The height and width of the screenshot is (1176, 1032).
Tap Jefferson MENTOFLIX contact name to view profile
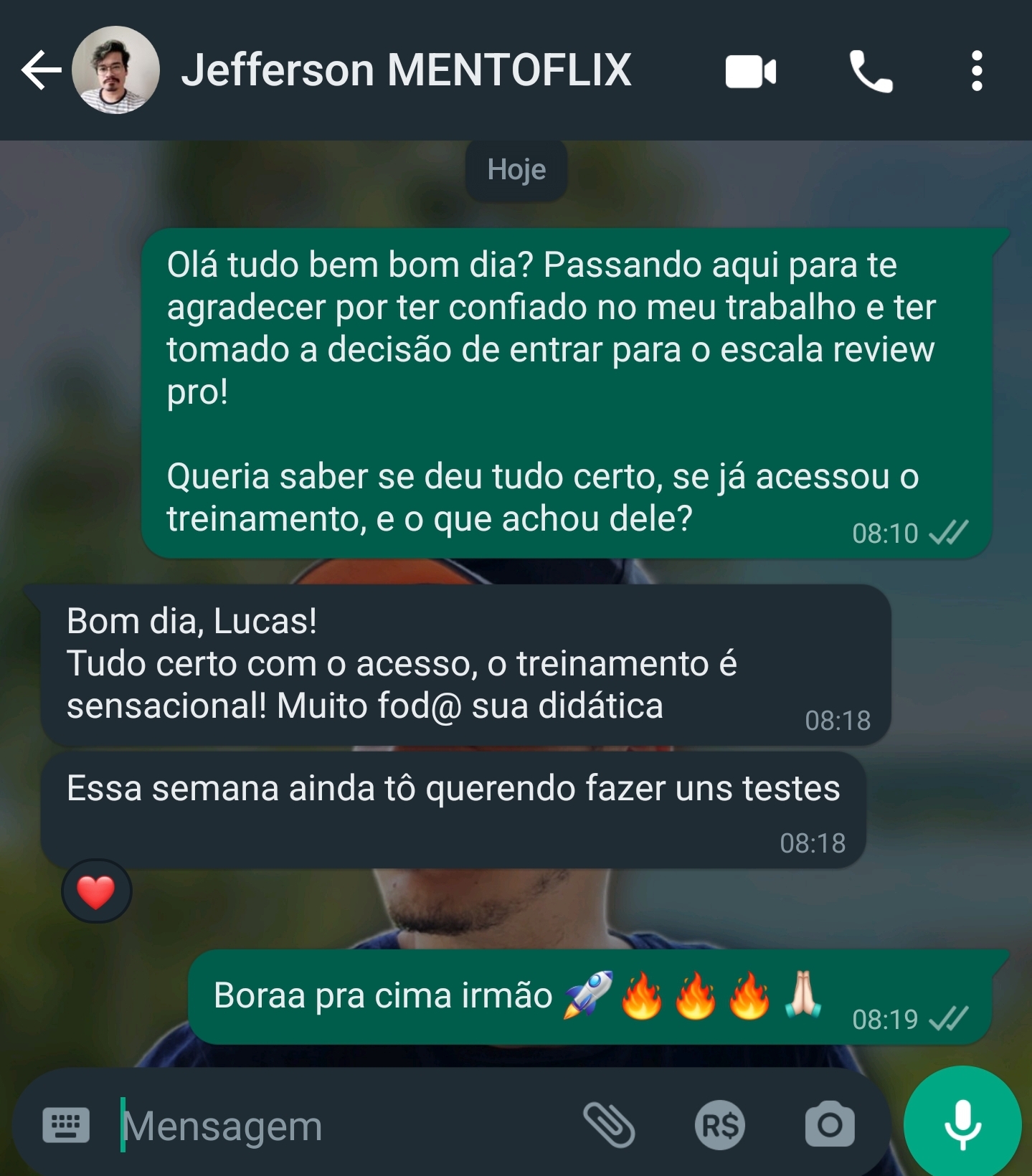pos(406,70)
